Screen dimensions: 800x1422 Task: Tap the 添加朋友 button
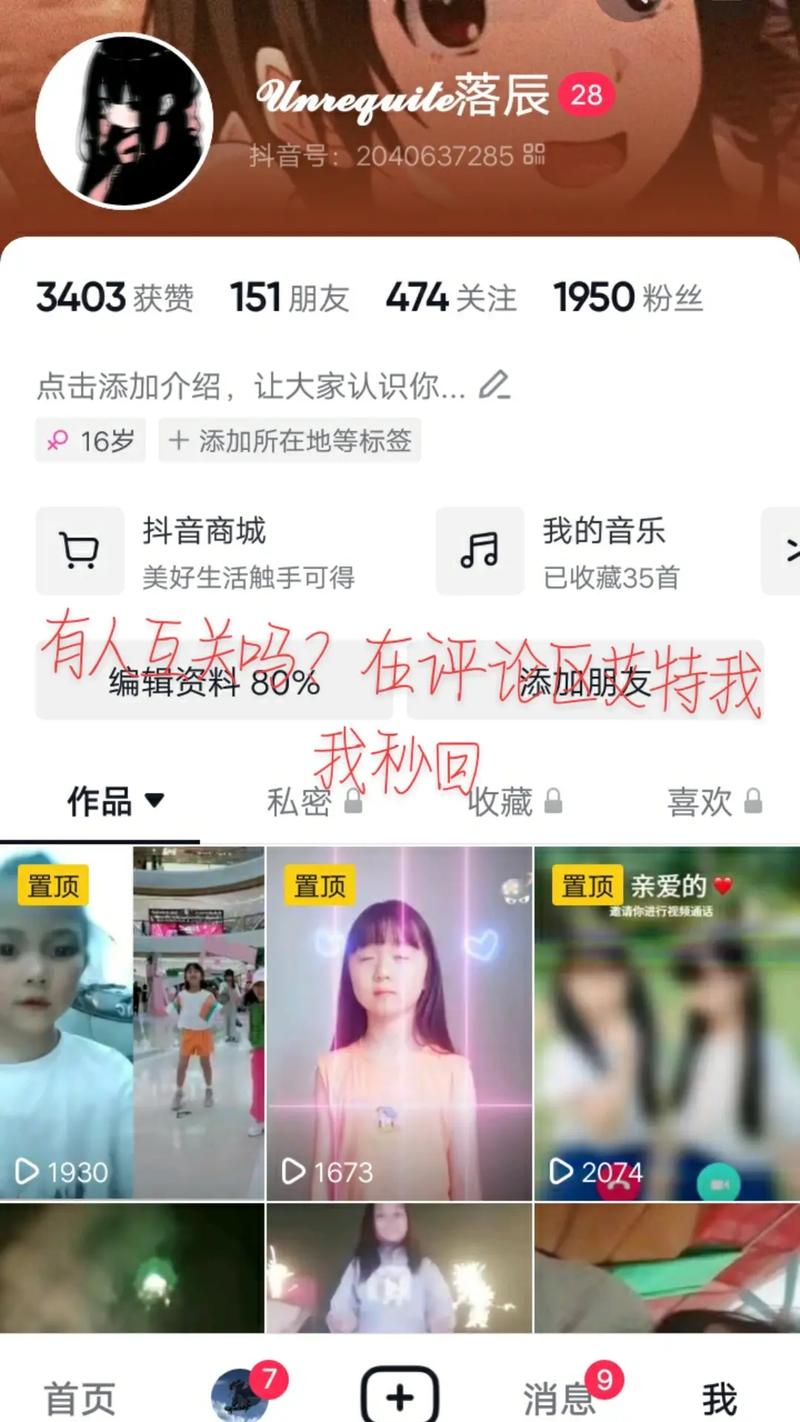[585, 682]
